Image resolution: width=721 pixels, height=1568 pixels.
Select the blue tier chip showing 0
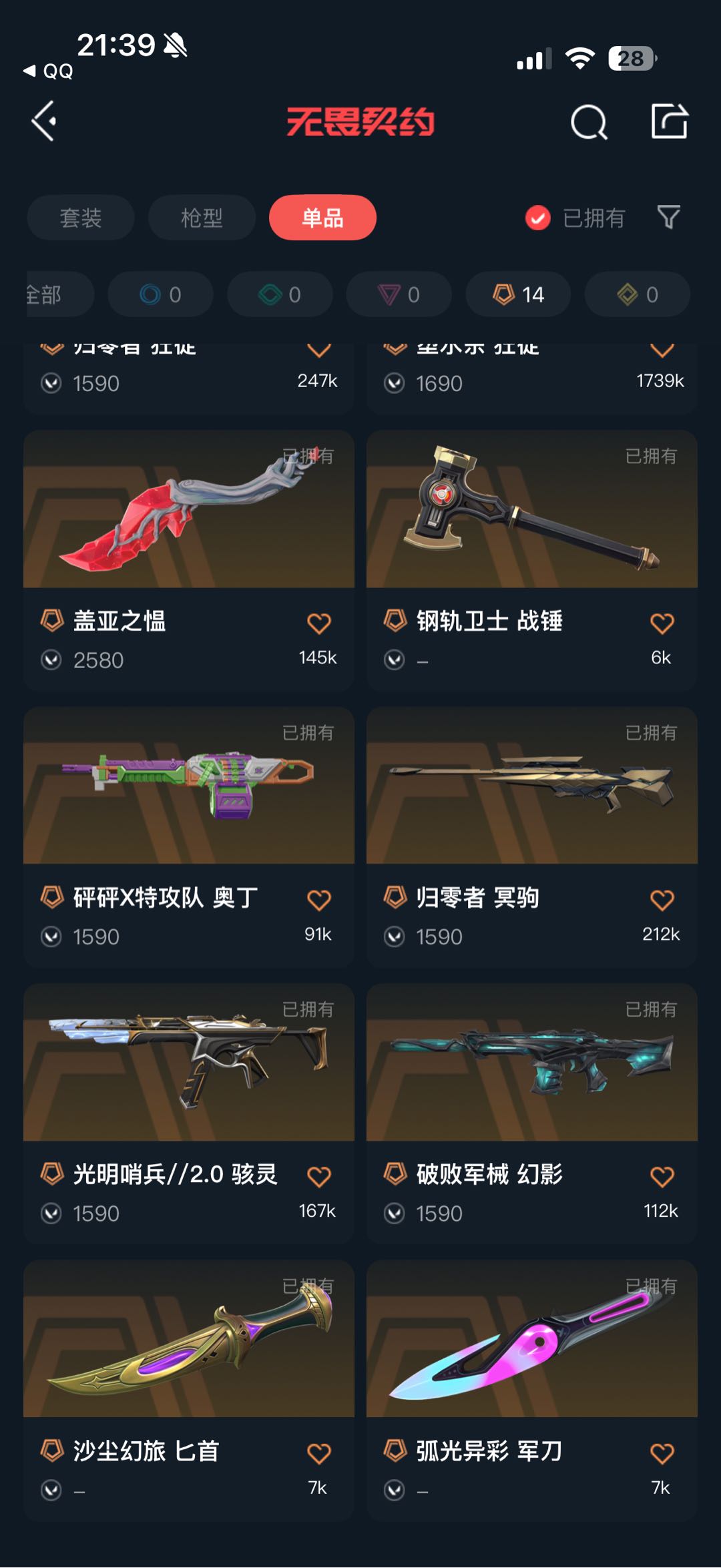coord(160,294)
